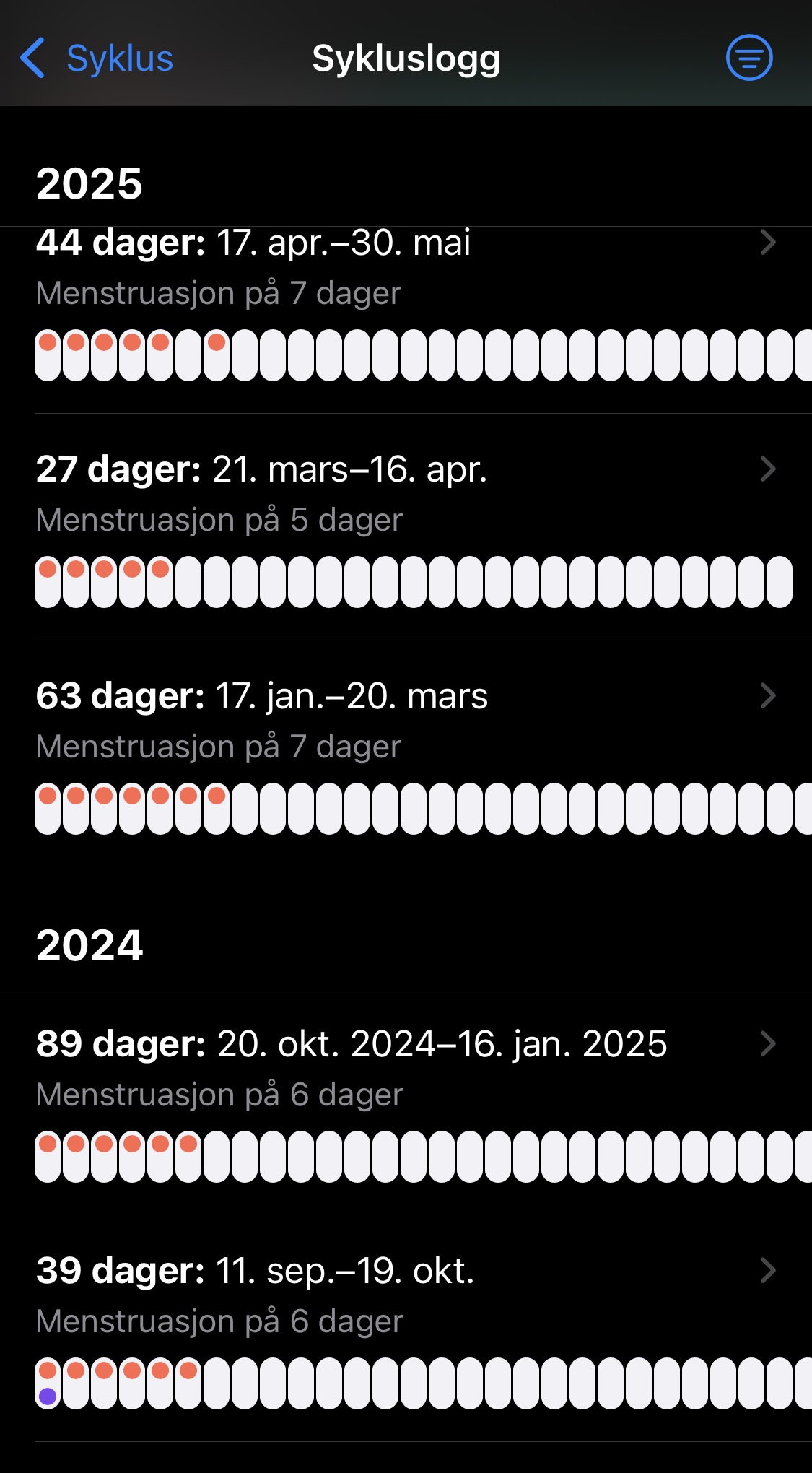Go back to Syklus
Image resolution: width=812 pixels, height=1473 pixels.
coord(97,58)
